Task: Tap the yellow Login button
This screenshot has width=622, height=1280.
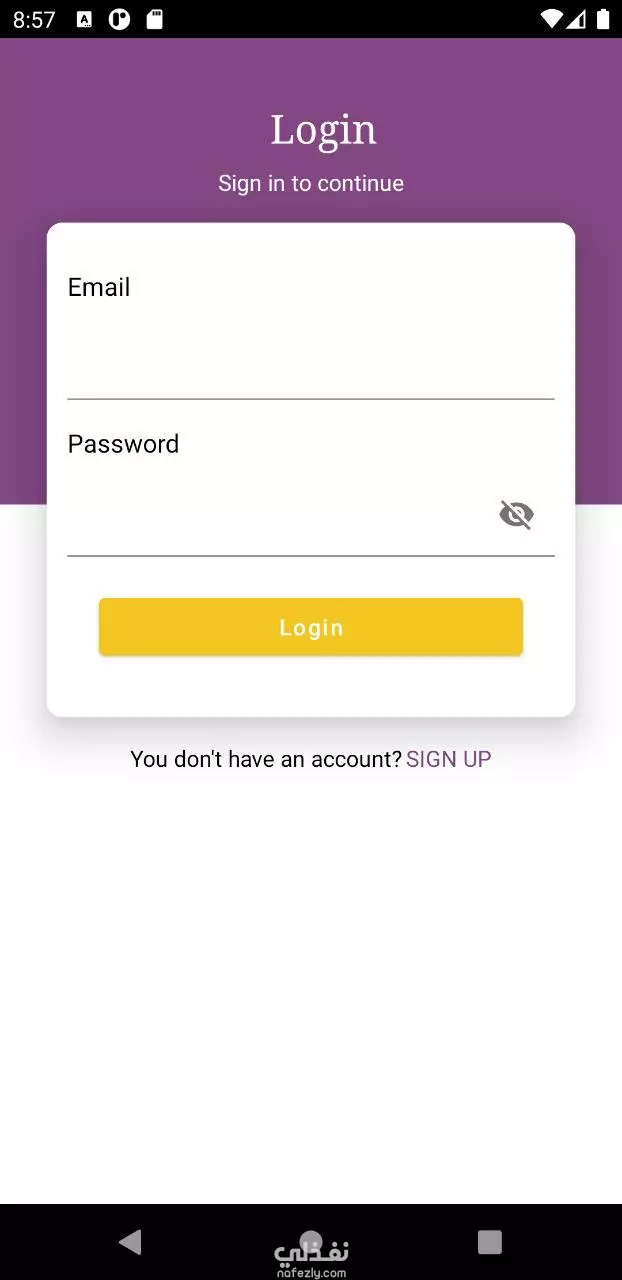Action: click(311, 627)
